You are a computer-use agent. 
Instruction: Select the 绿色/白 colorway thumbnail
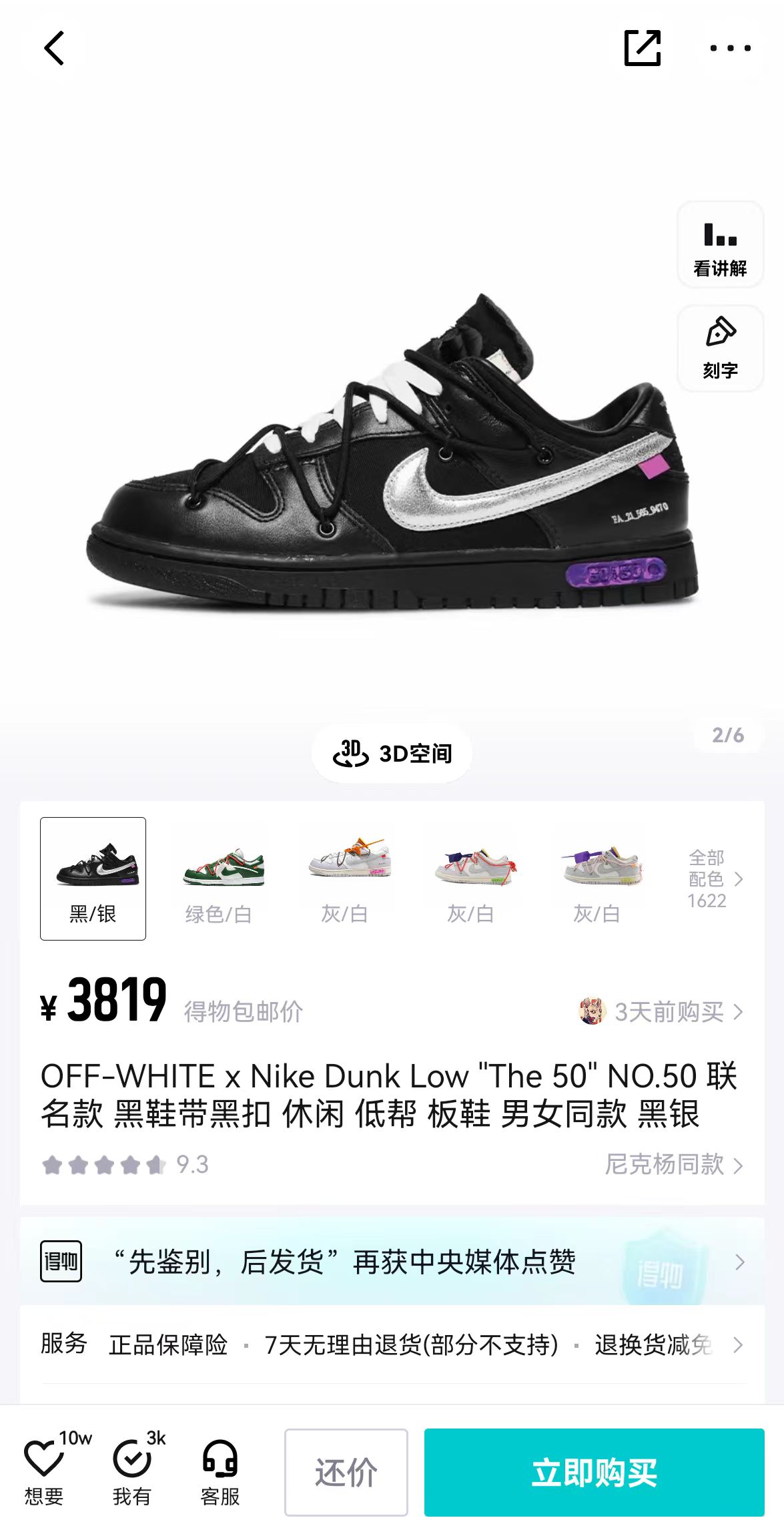click(220, 879)
